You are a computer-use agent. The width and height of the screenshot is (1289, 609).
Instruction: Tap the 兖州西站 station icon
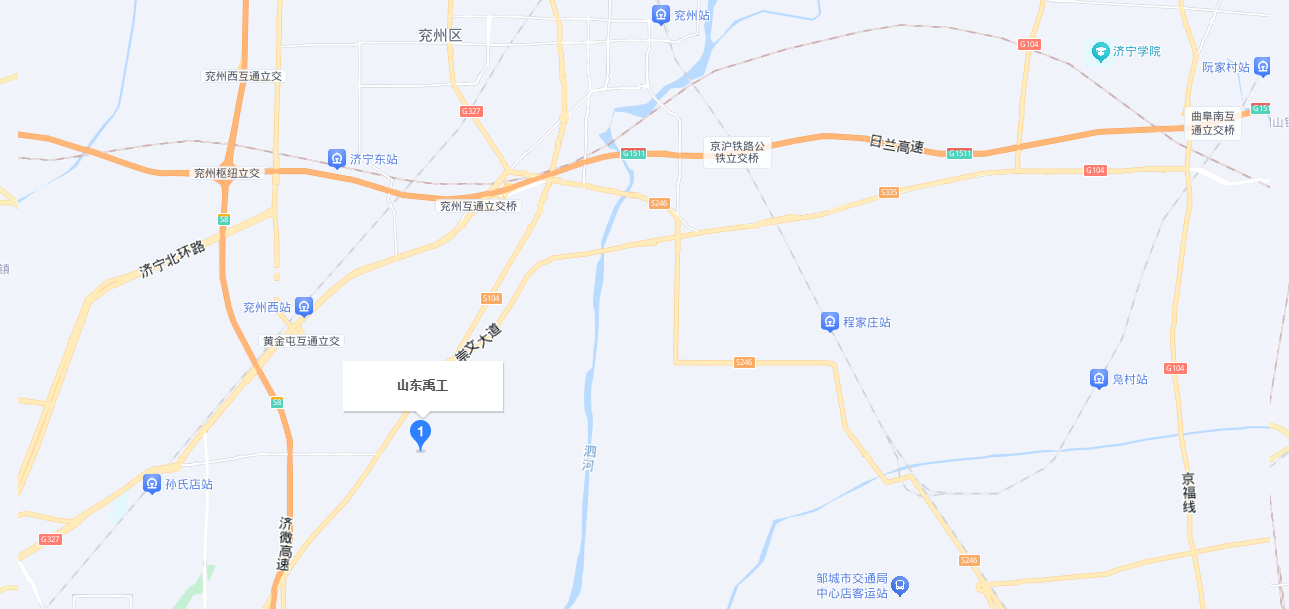(304, 307)
